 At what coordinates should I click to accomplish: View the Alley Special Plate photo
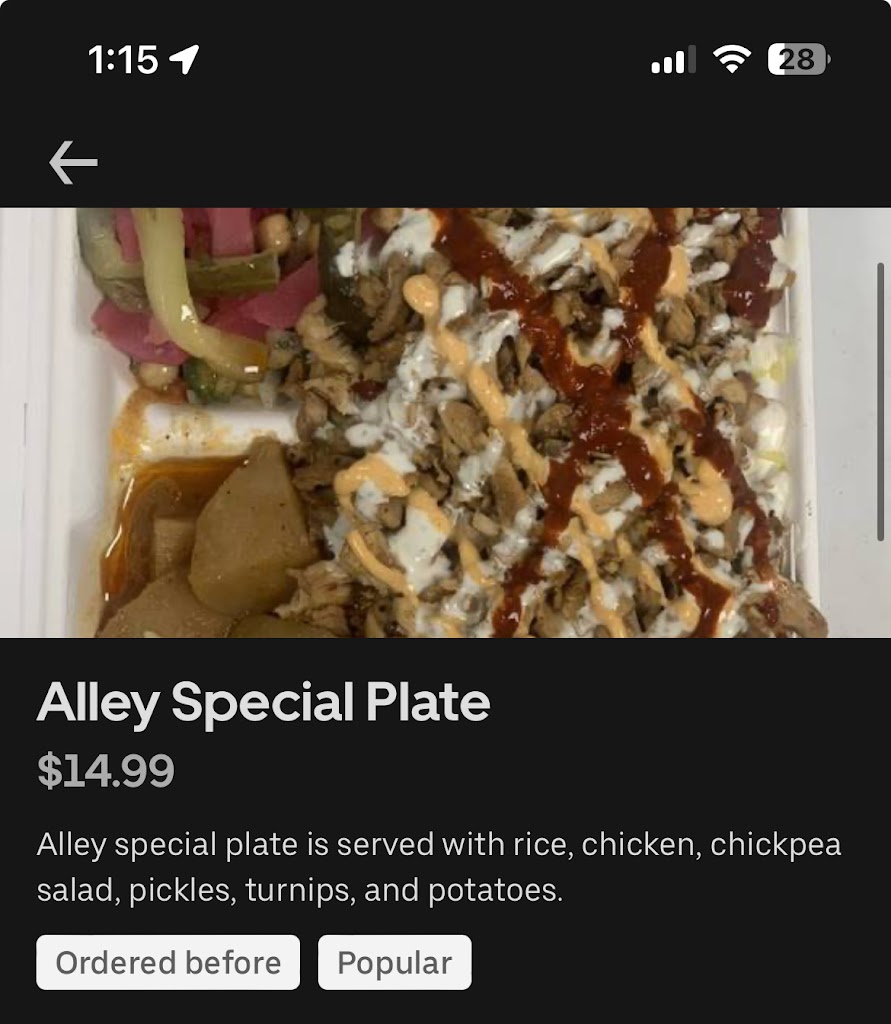[x=445, y=422]
